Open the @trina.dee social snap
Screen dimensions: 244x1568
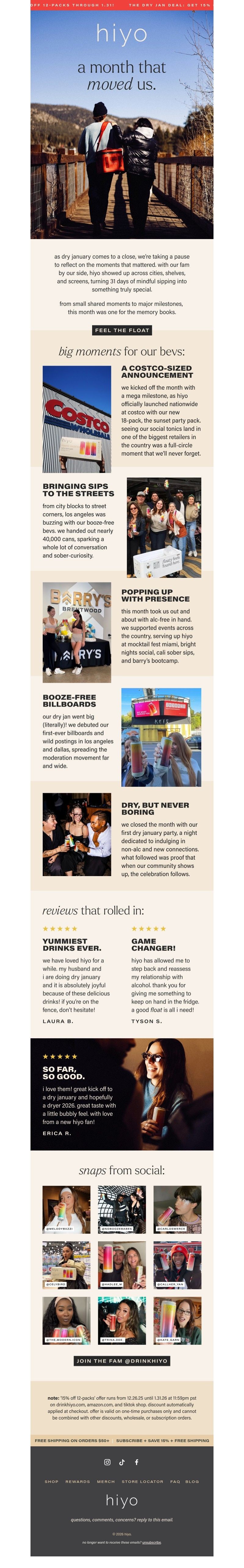pyautogui.click(x=122, y=1320)
